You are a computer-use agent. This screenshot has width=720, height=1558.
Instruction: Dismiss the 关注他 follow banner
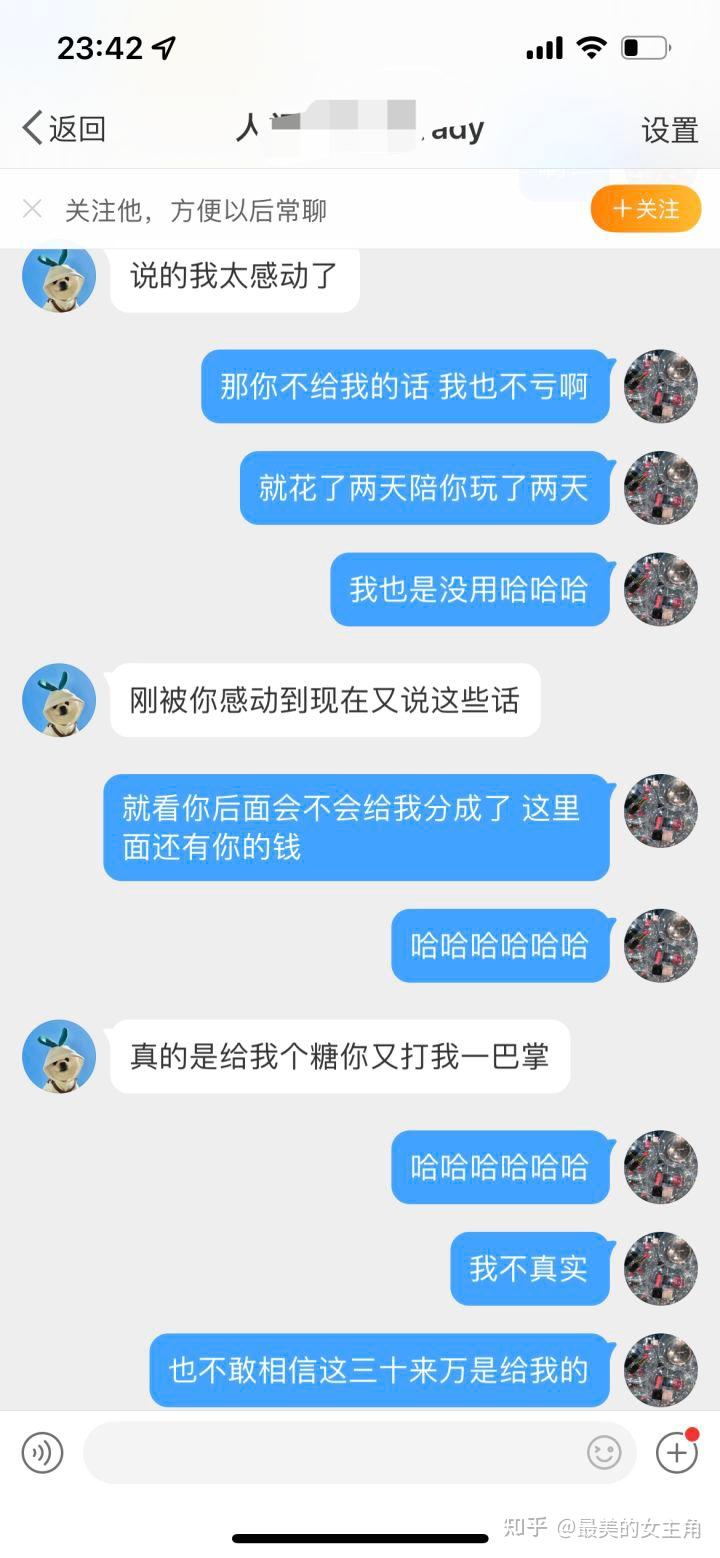click(32, 209)
